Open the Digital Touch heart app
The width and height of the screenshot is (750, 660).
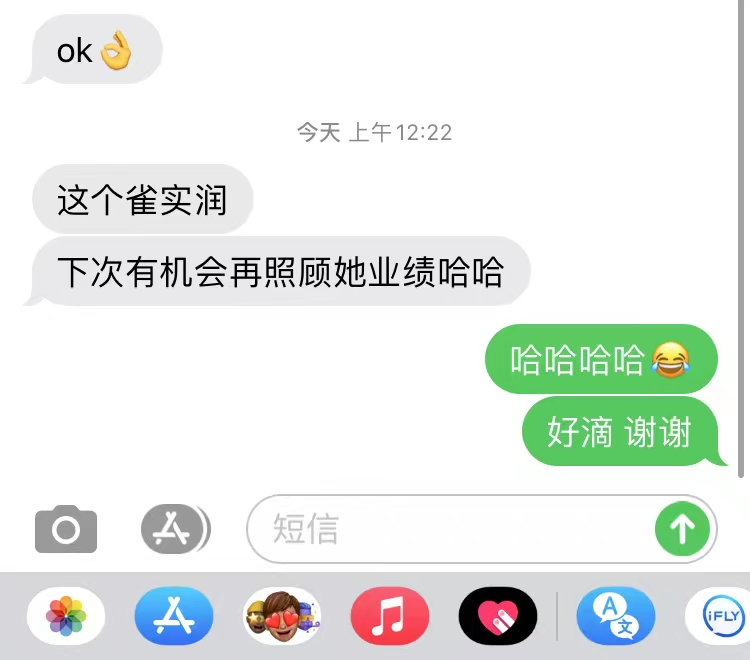pyautogui.click(x=498, y=615)
